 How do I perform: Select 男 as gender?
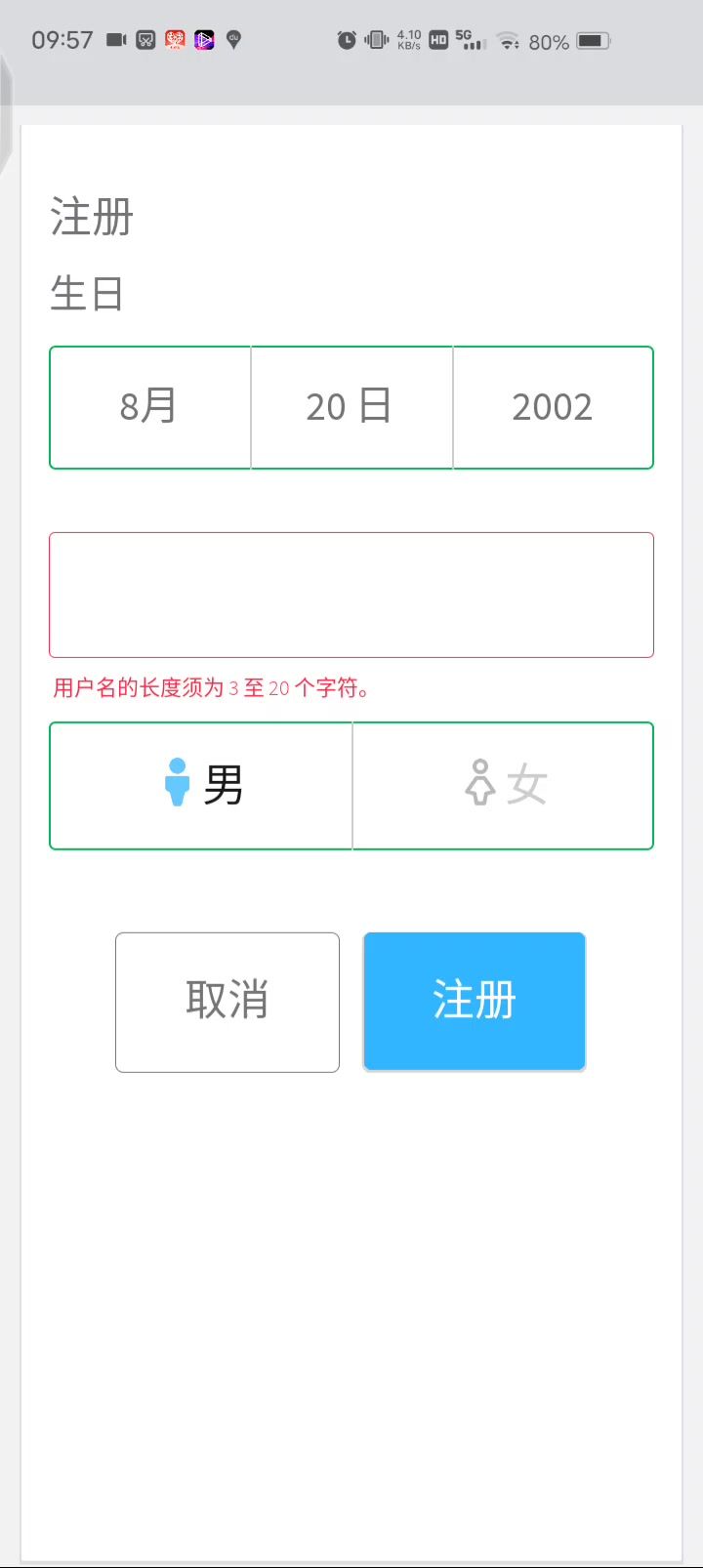(201, 785)
